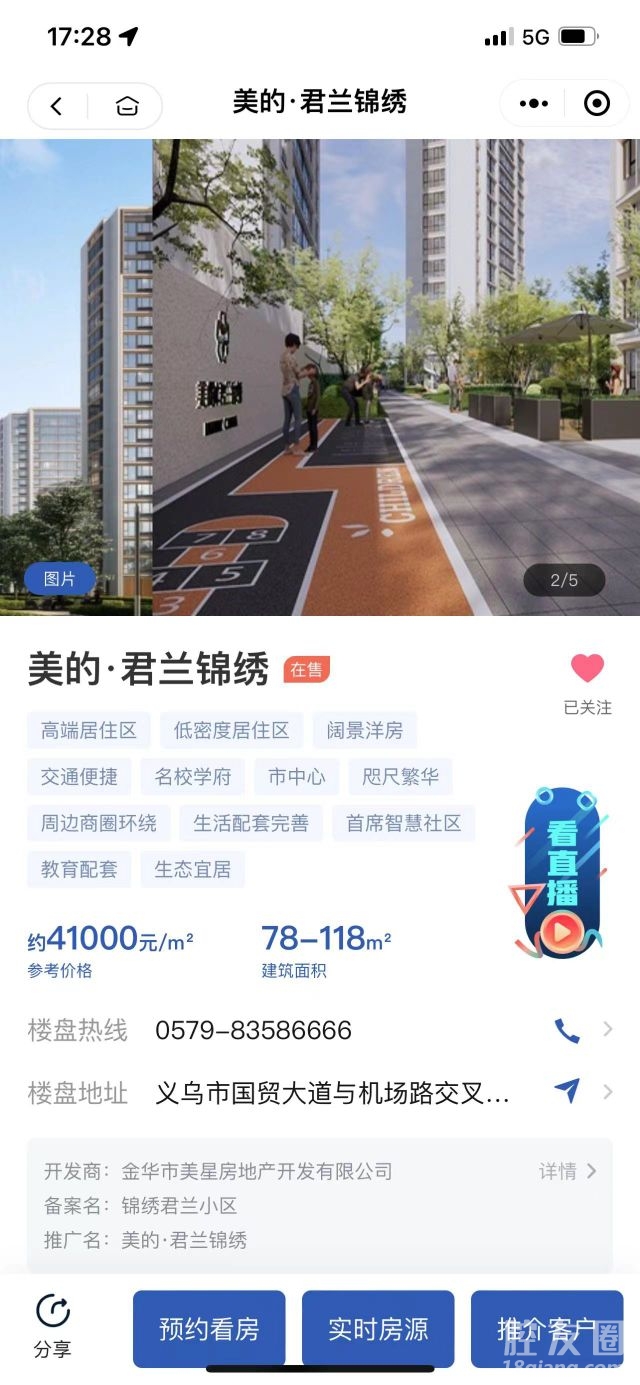The image size is (640, 1385).
Task: Book a viewing with 预约看房
Action: (209, 1329)
